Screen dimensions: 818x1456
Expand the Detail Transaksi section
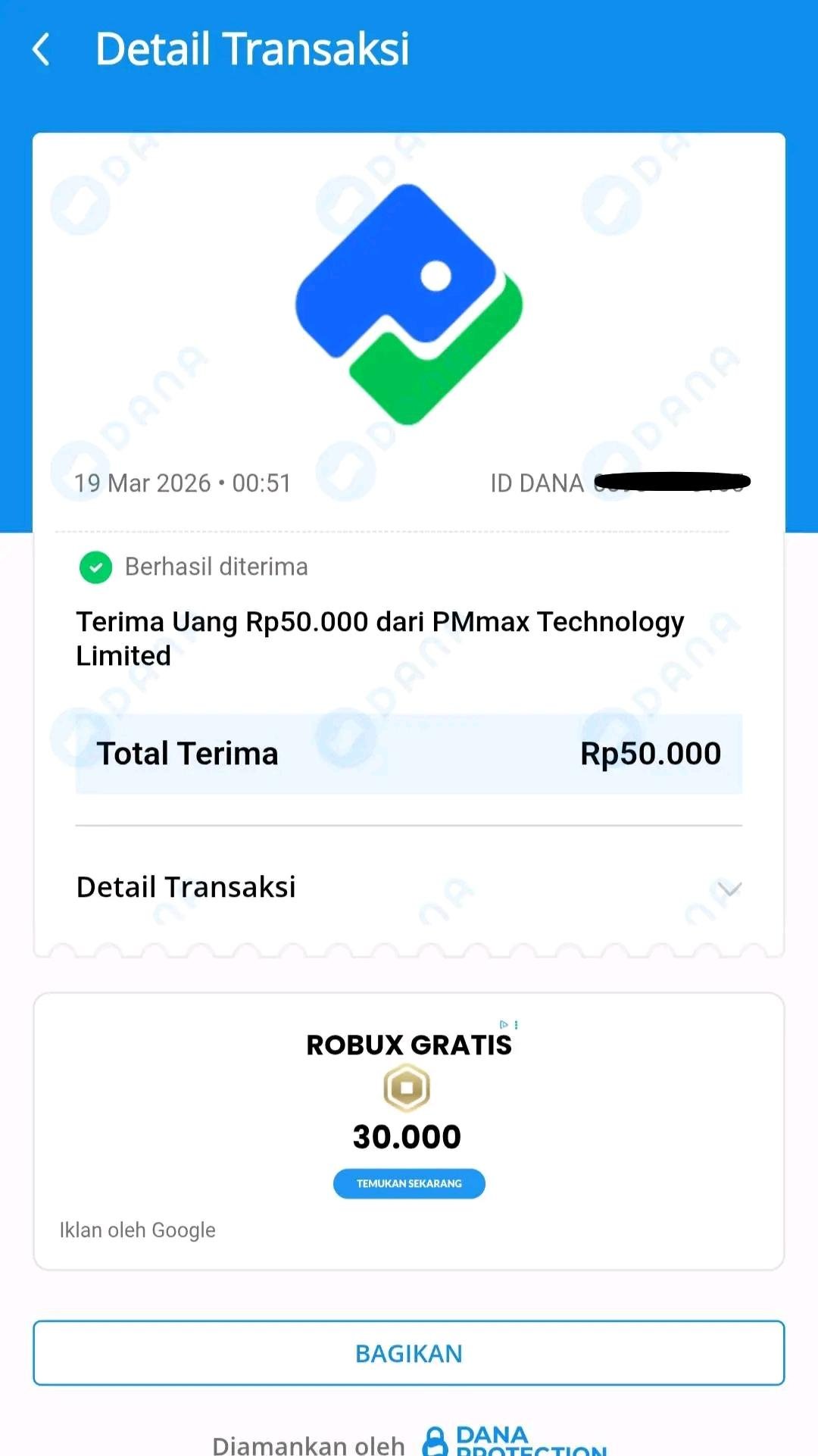pyautogui.click(x=729, y=888)
